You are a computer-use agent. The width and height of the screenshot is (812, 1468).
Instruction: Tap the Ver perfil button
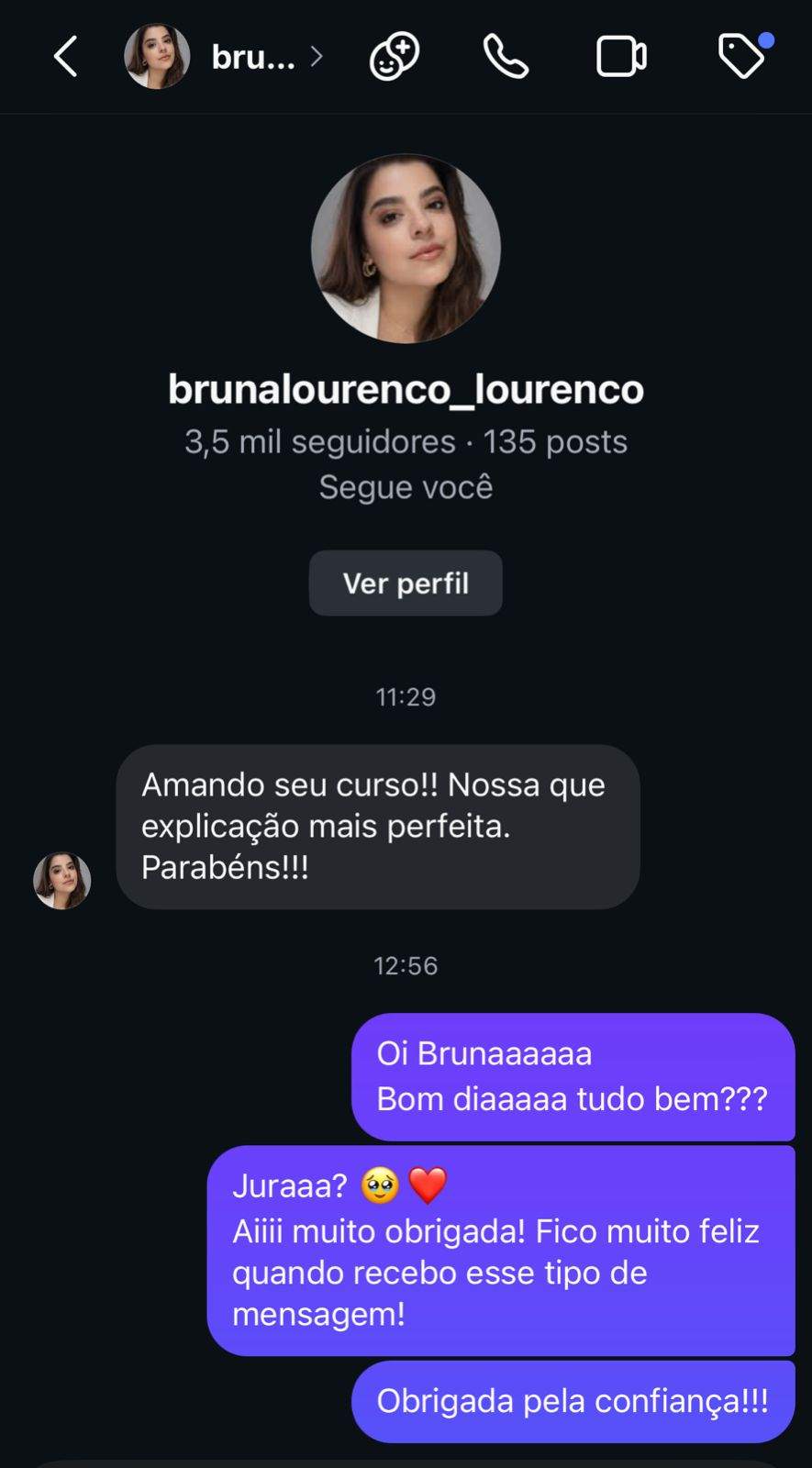406,584
